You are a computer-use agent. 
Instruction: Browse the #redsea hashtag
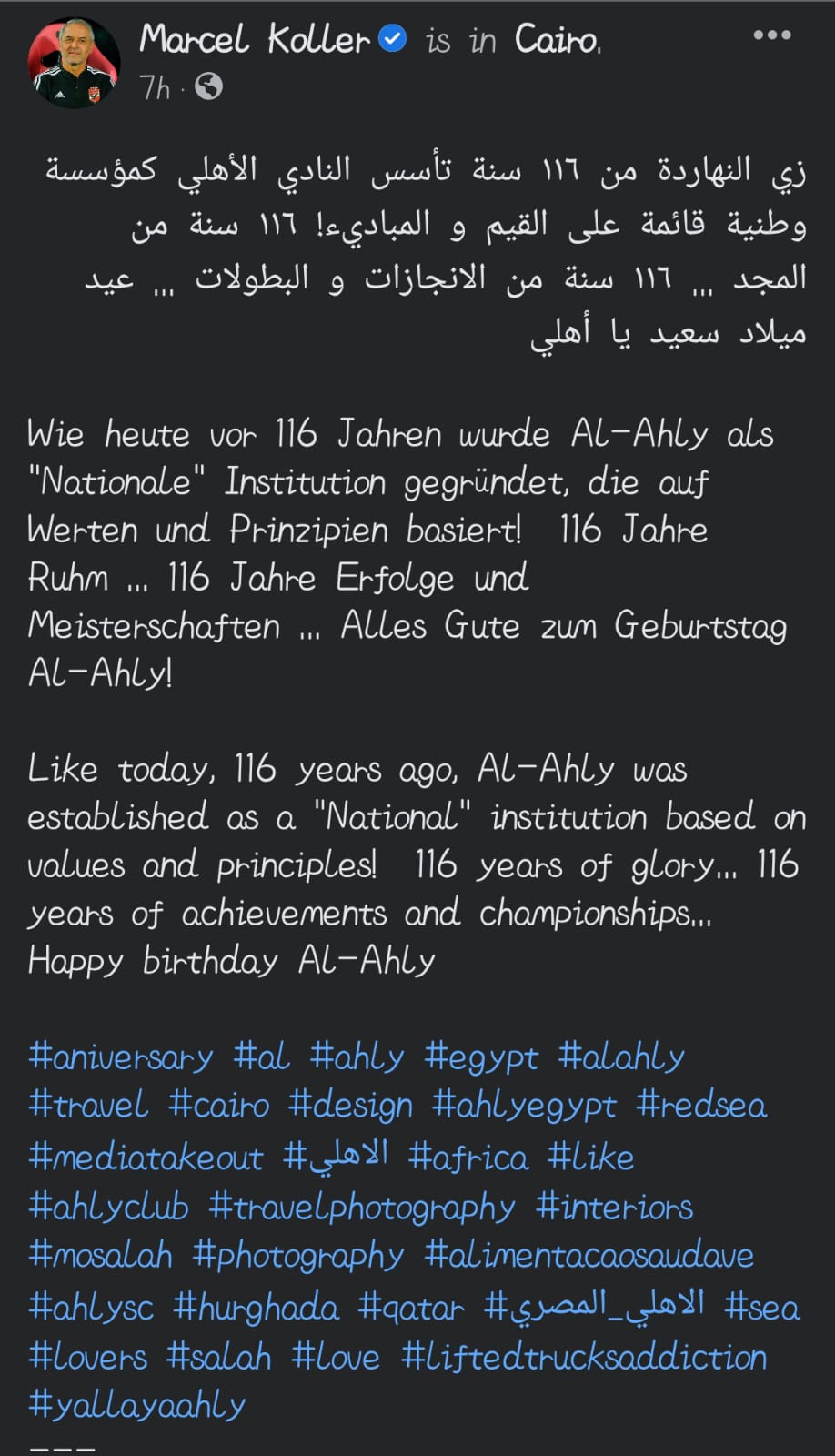click(x=702, y=1106)
